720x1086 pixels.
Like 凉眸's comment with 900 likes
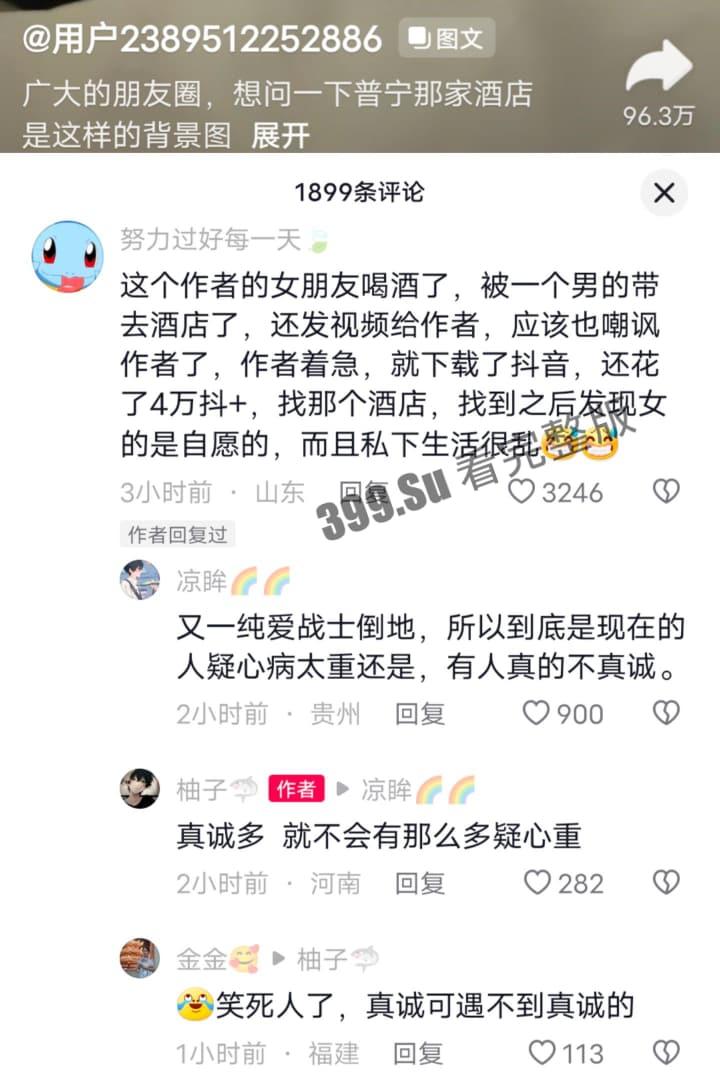pos(538,713)
